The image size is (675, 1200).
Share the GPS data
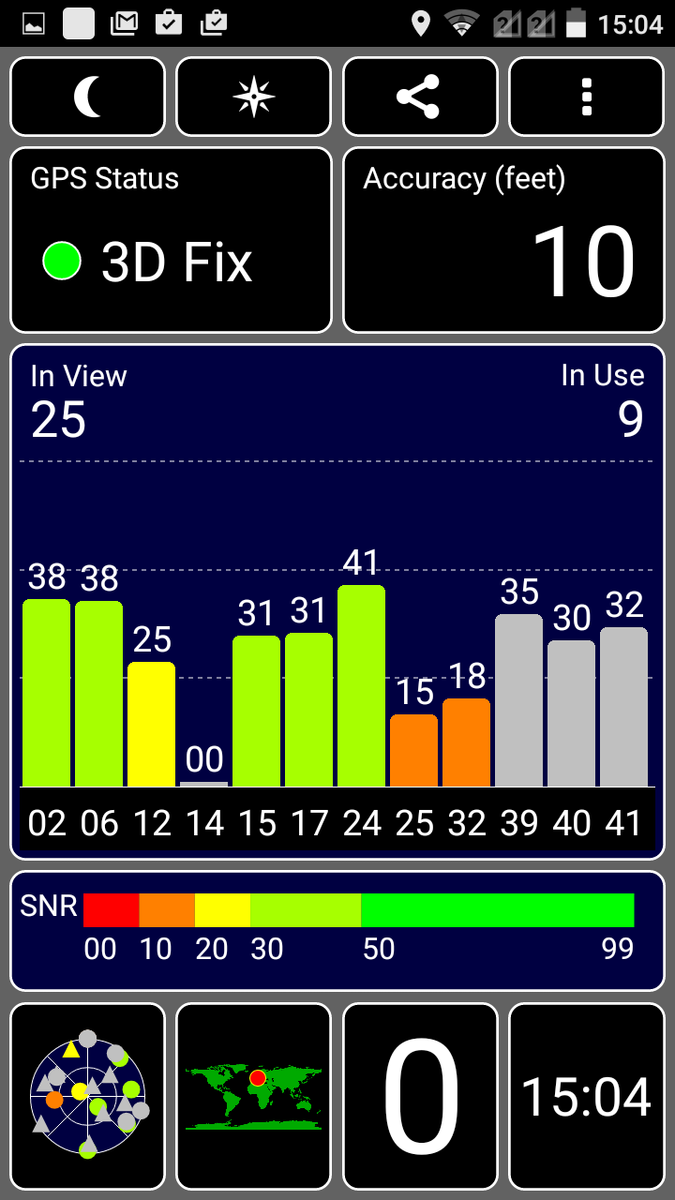419,97
